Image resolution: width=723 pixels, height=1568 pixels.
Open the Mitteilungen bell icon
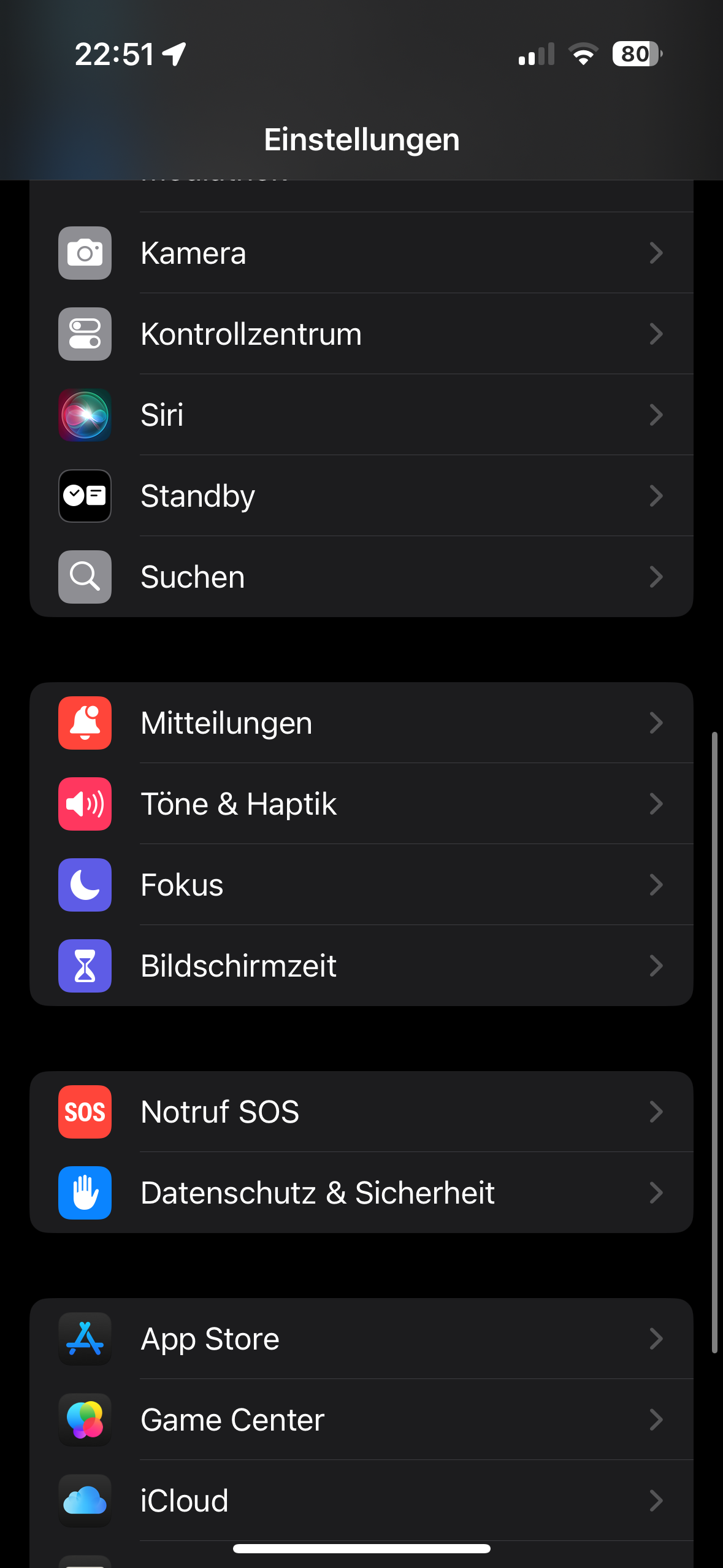85,723
